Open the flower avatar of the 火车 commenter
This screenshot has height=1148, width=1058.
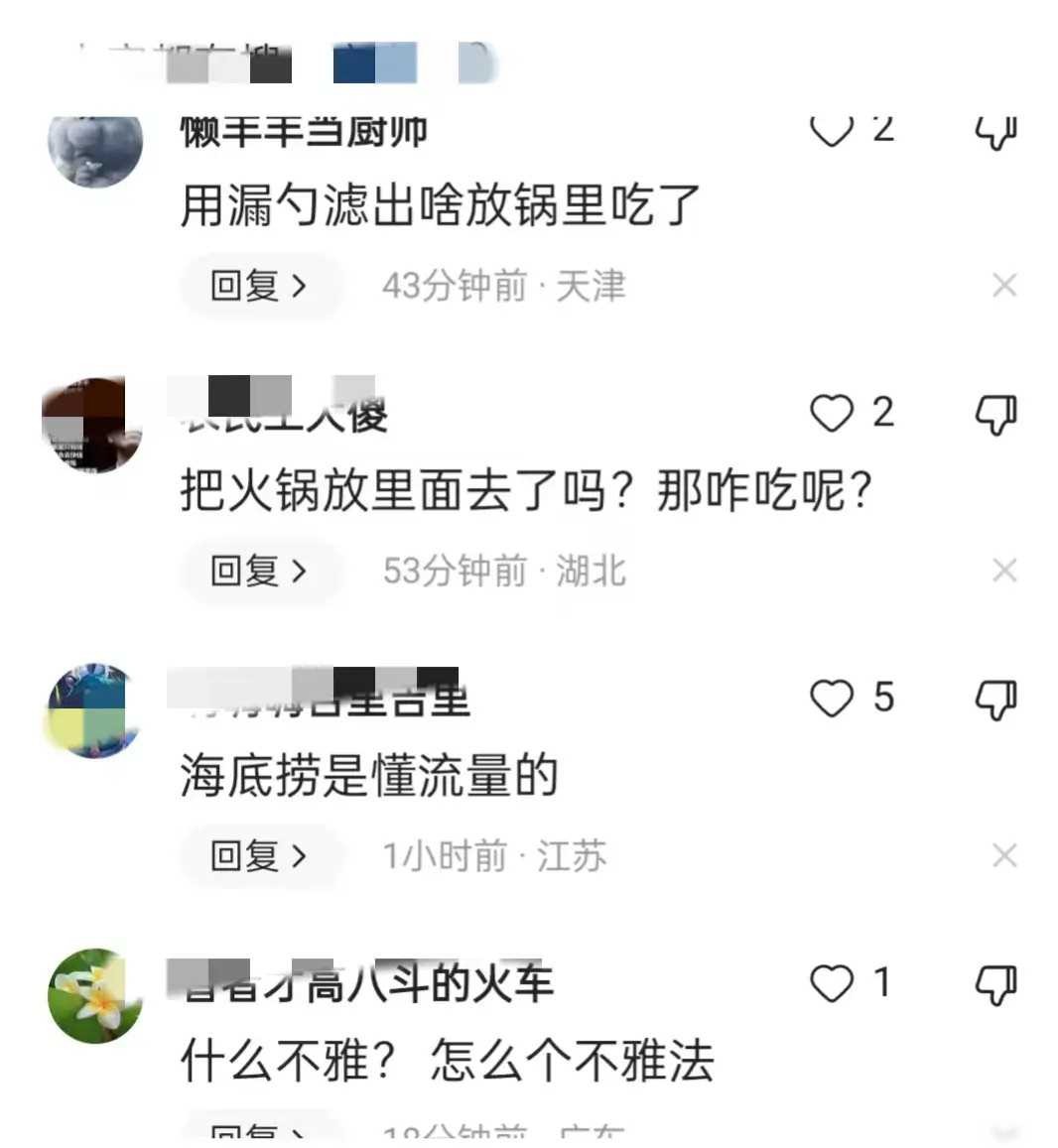coord(95,995)
